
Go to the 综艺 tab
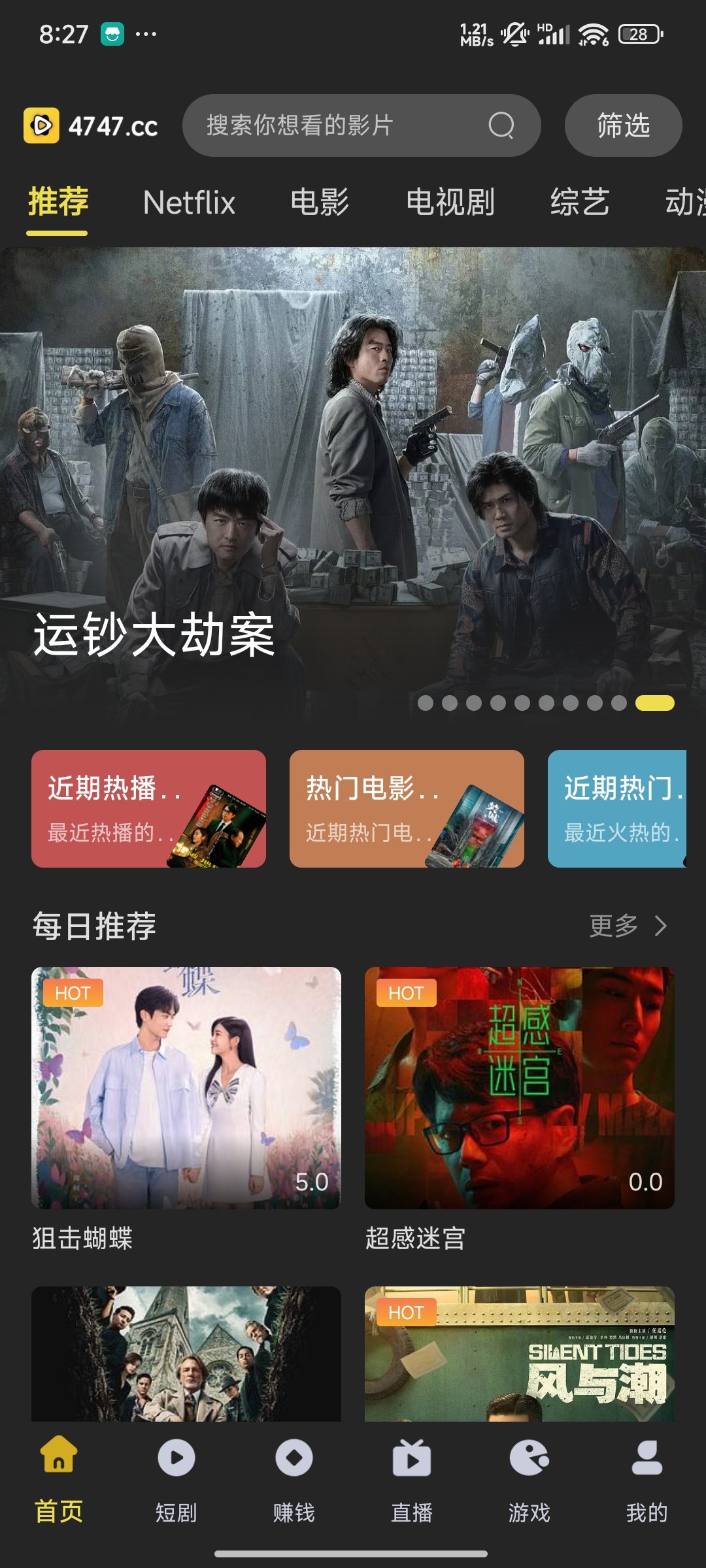(x=580, y=202)
